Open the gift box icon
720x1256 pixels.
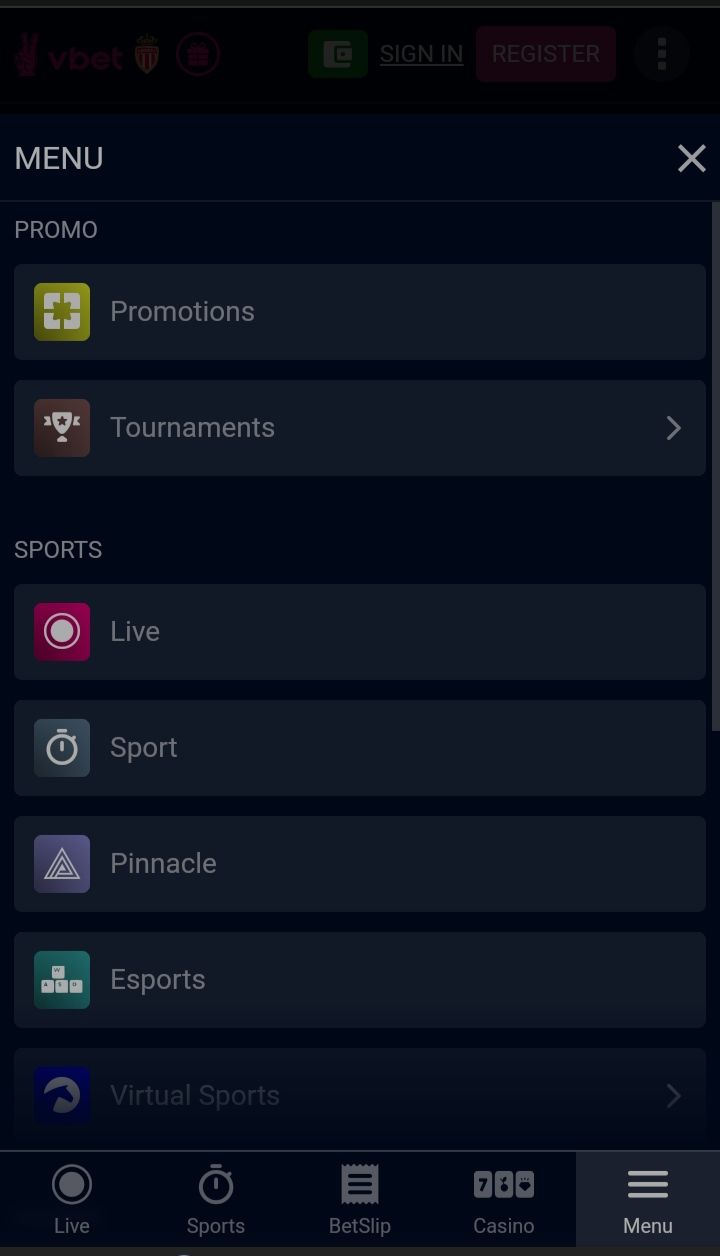198,55
